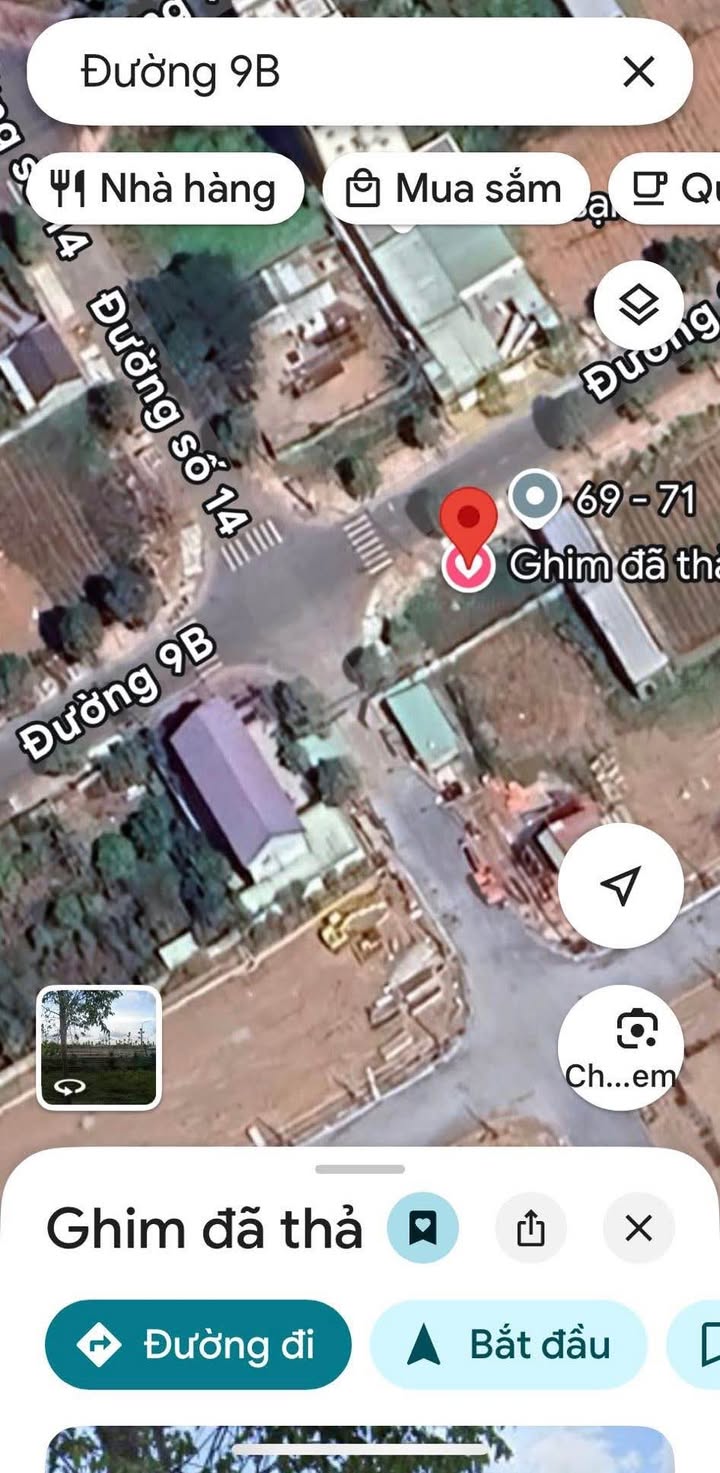Close the Ghim đã thả panel

[638, 1228]
